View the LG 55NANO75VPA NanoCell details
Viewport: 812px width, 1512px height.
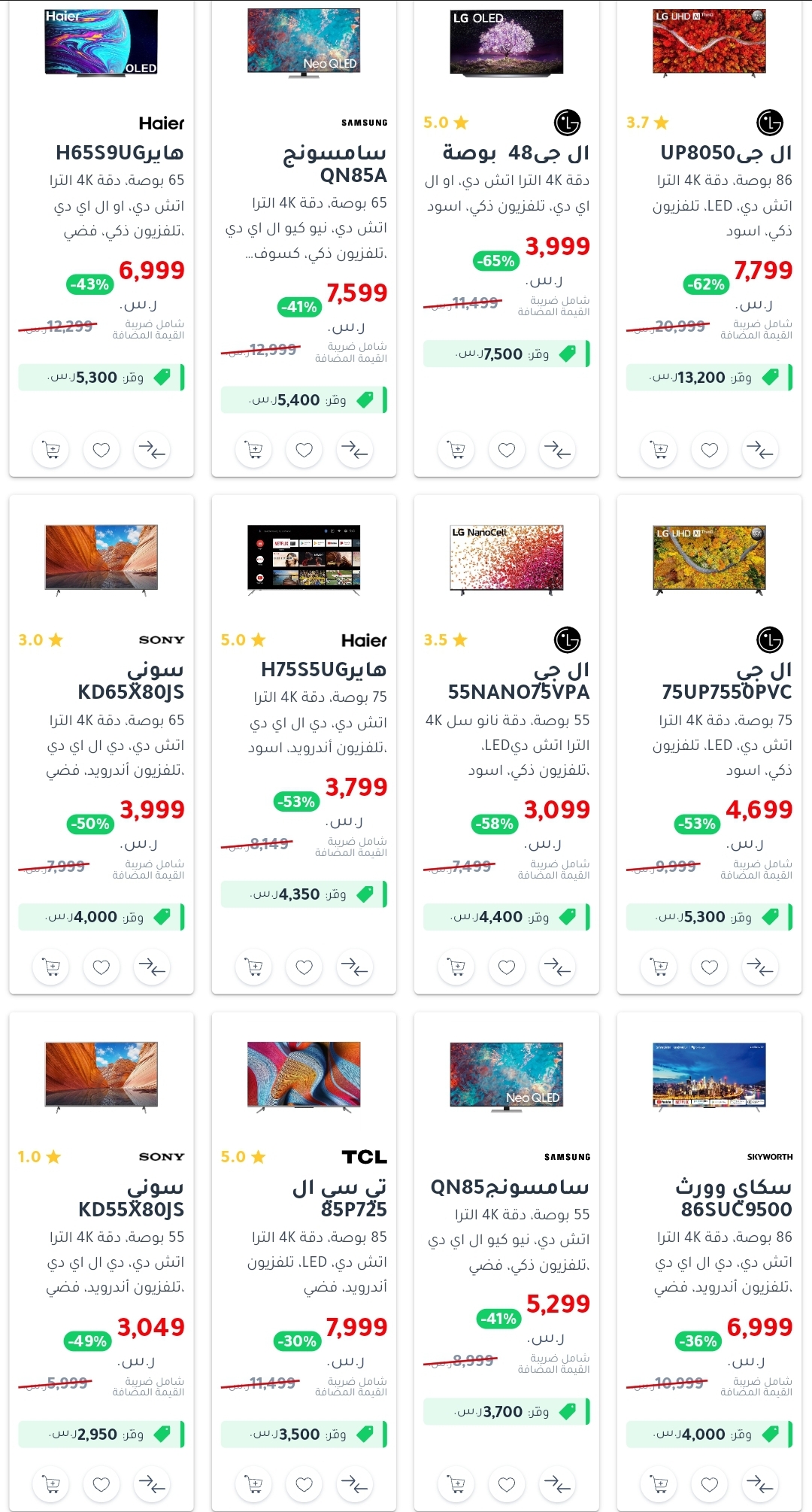click(507, 745)
